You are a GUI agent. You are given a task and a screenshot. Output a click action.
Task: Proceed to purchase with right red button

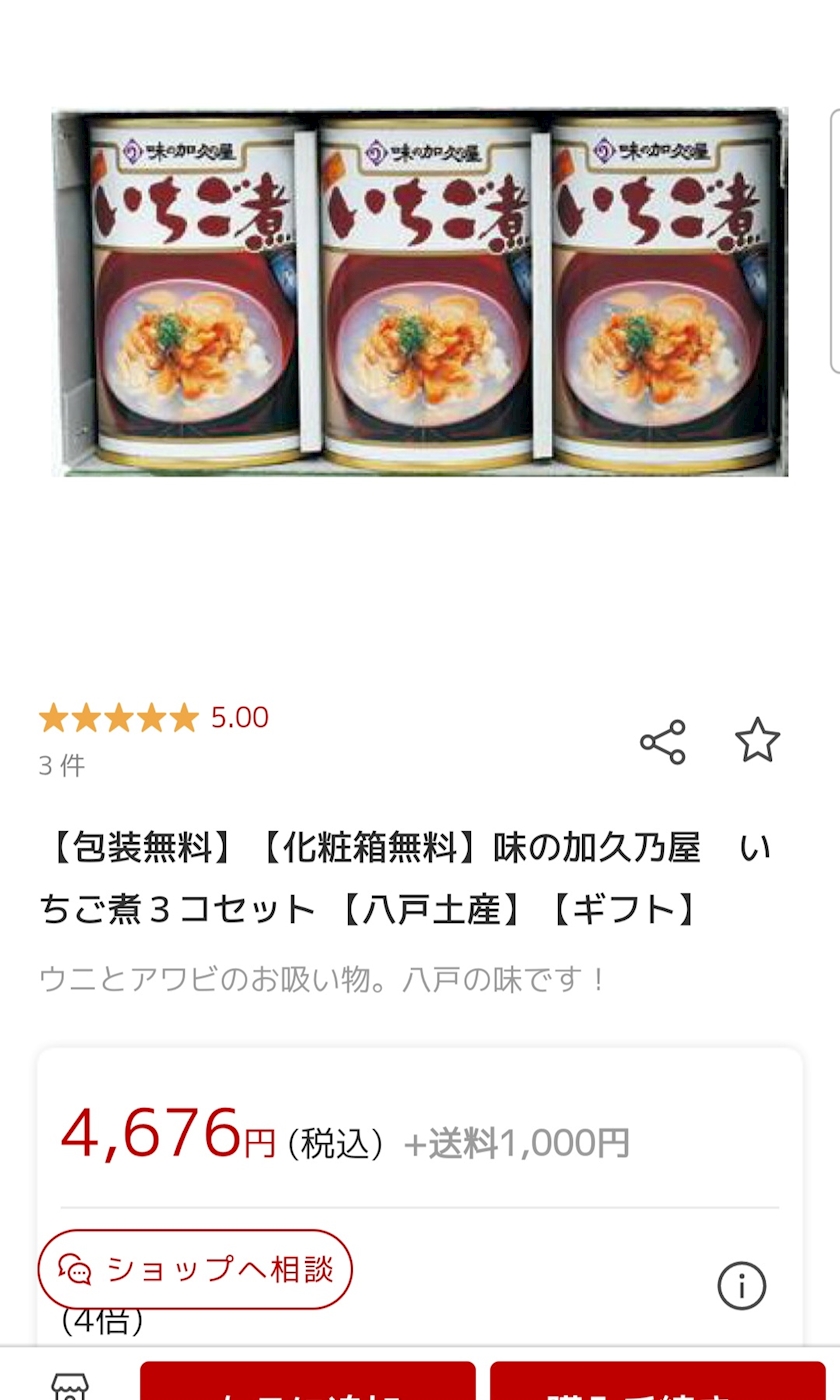(657, 1383)
